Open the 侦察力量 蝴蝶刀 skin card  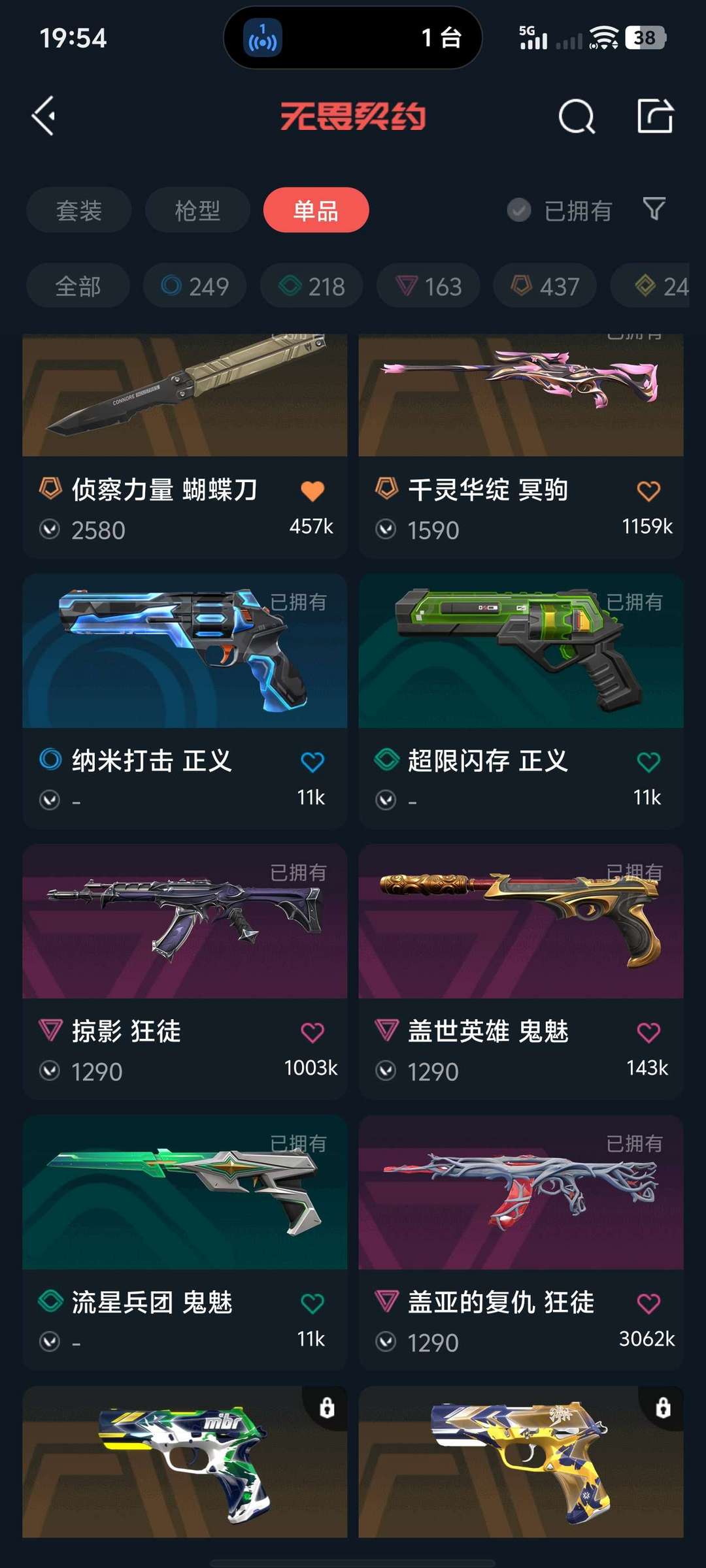(x=184, y=446)
